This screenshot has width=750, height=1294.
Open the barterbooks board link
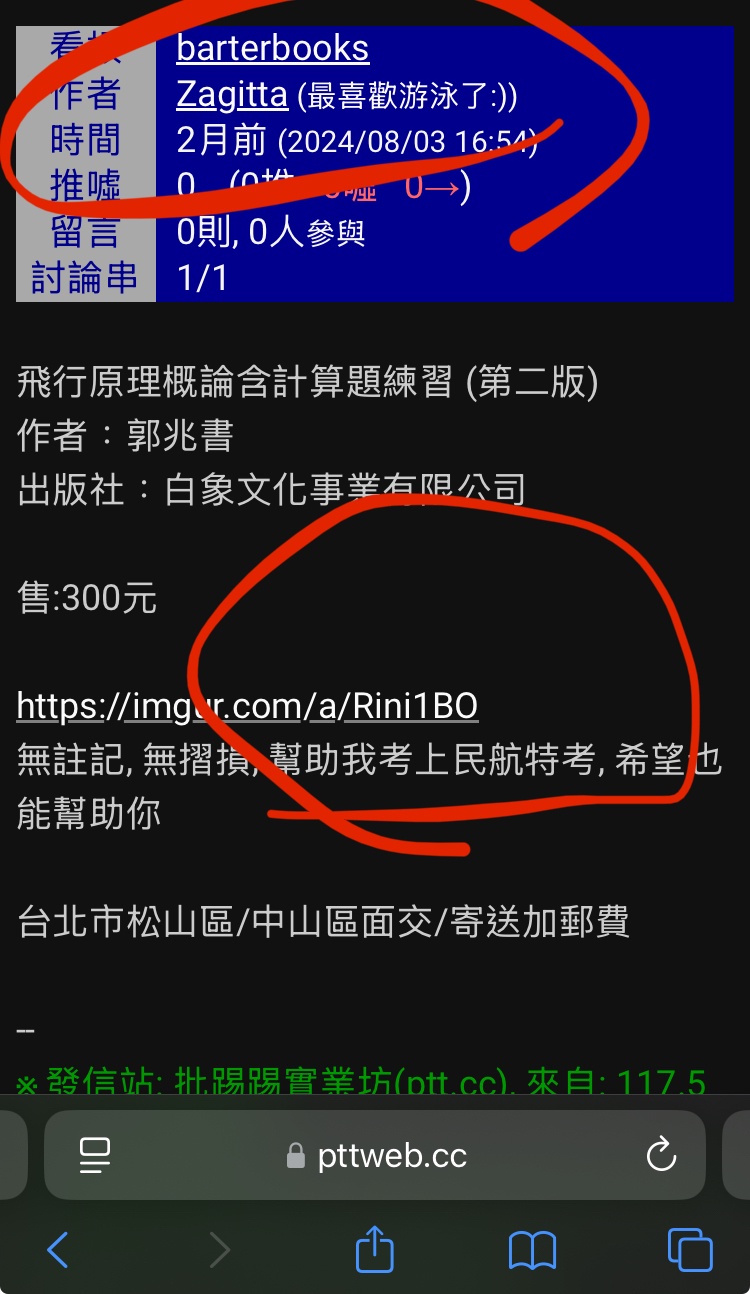(272, 48)
